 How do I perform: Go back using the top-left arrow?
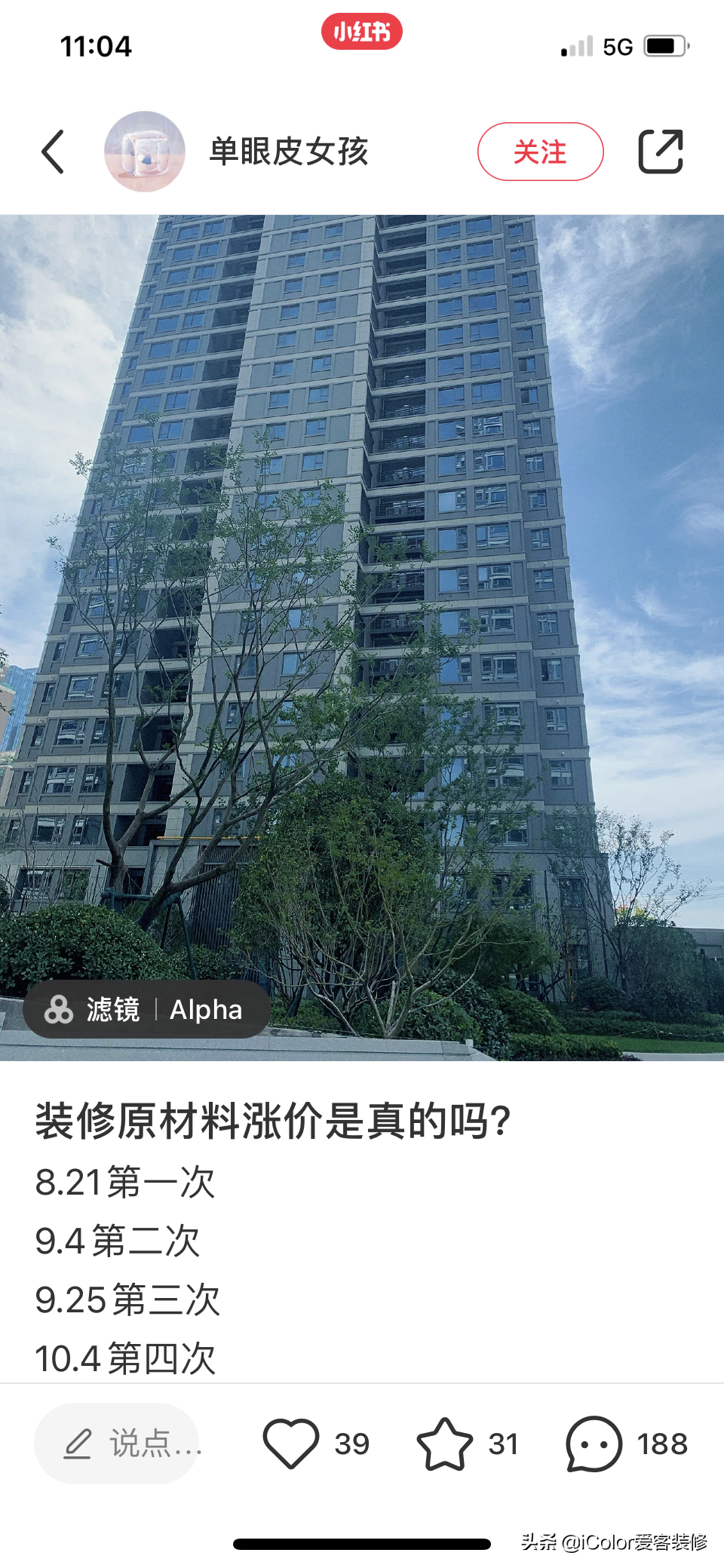click(x=53, y=152)
